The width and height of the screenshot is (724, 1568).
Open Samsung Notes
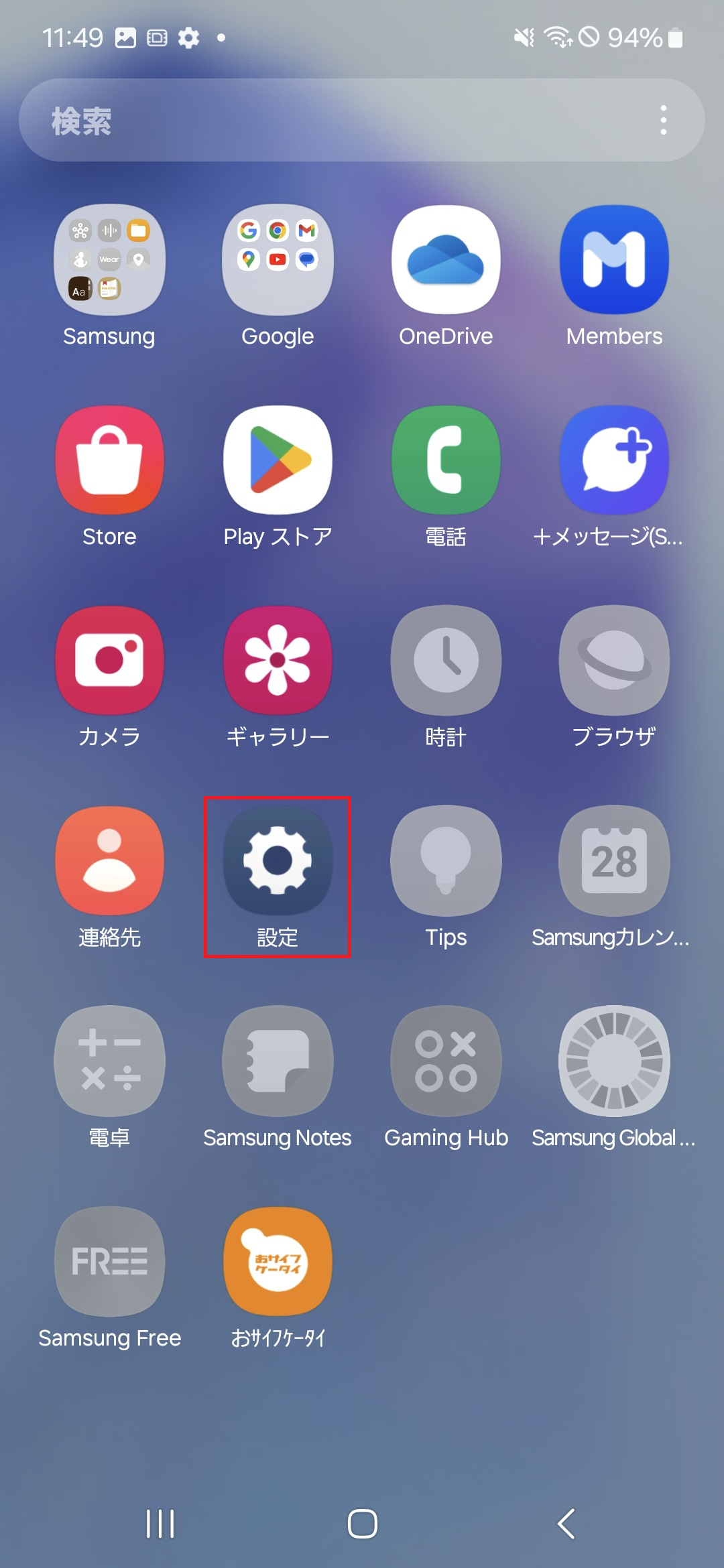tap(277, 1062)
